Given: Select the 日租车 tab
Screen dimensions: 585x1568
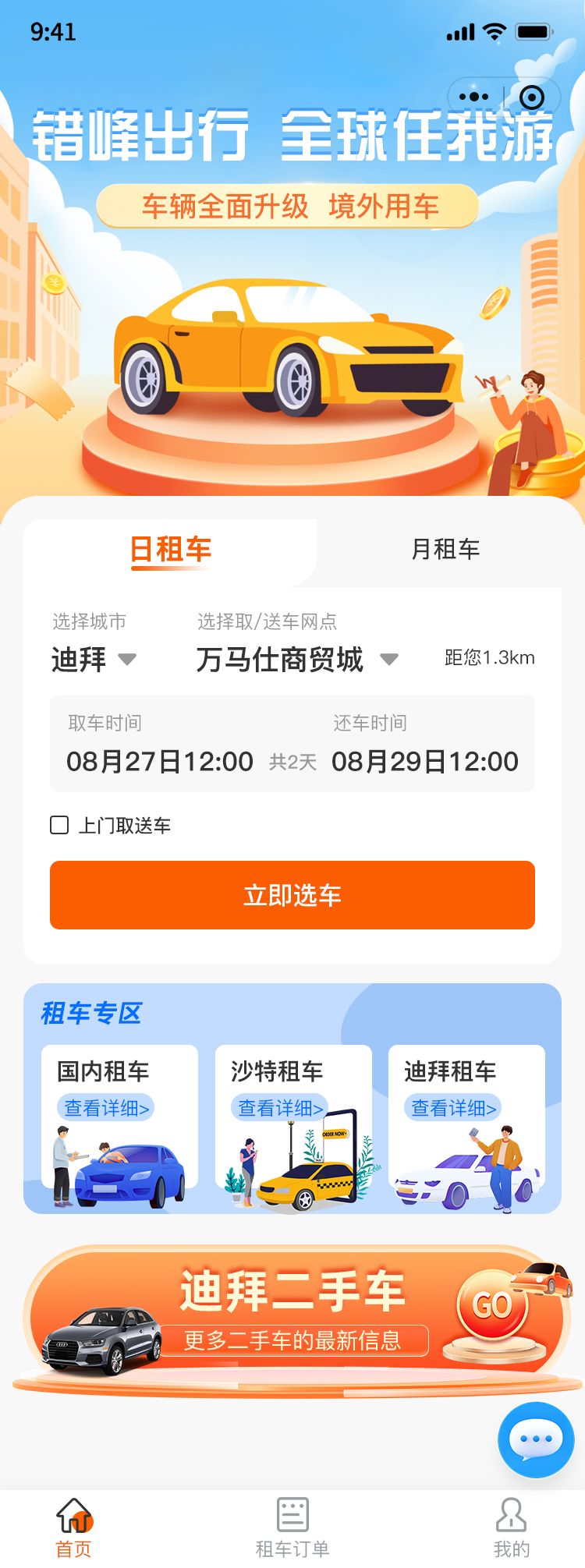Looking at the screenshot, I should [171, 550].
